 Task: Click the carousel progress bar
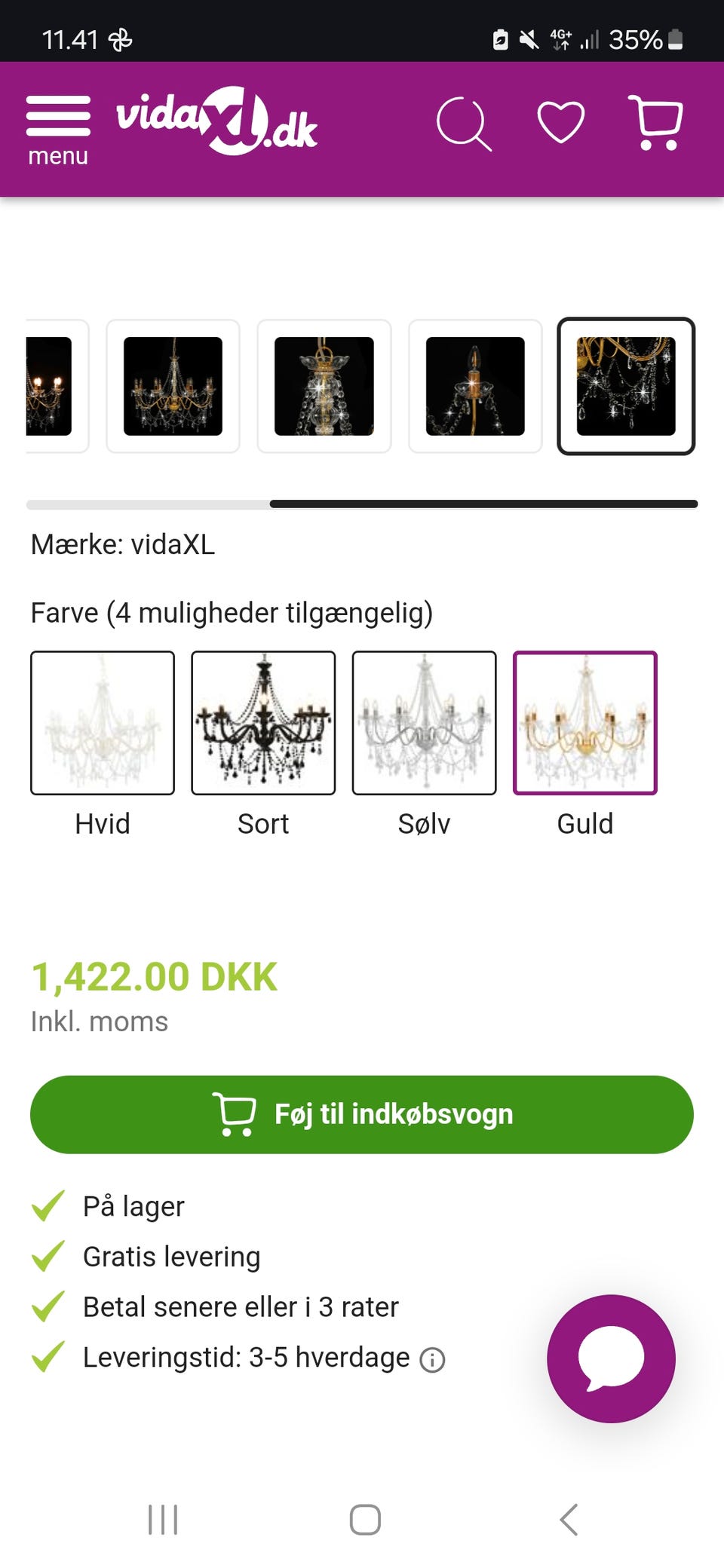[362, 502]
